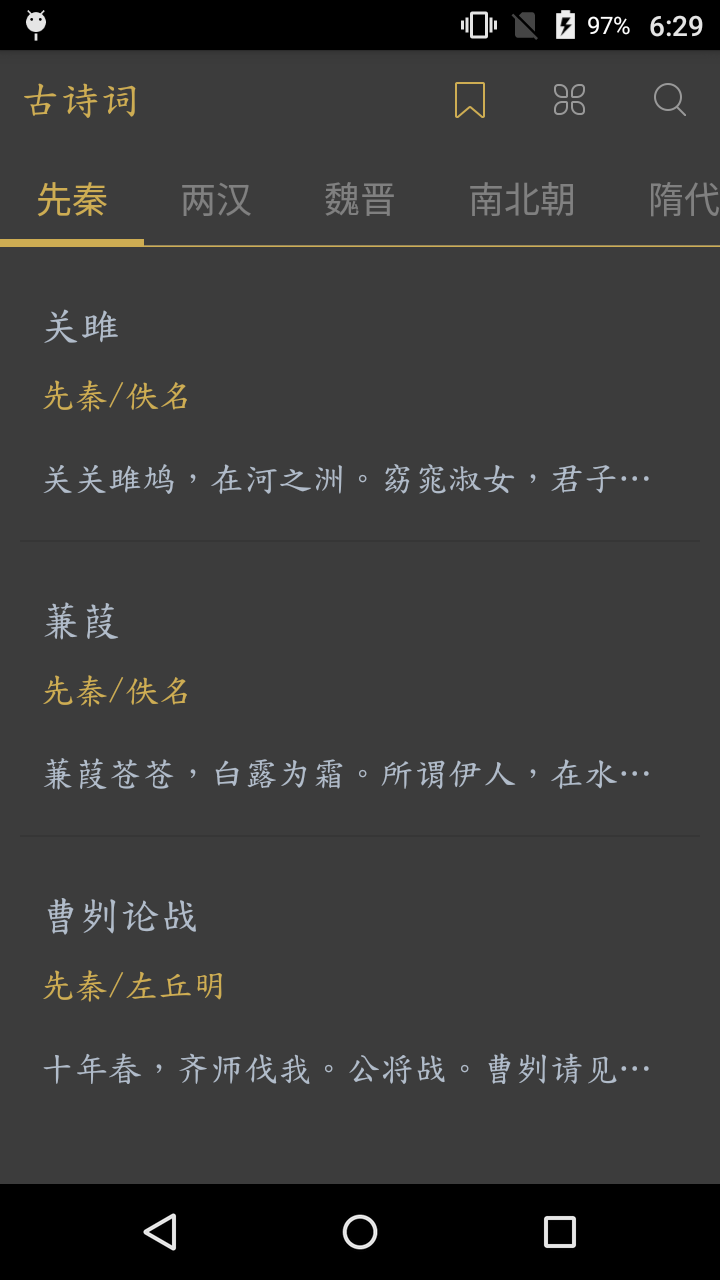Tap the system back button

160,1232
